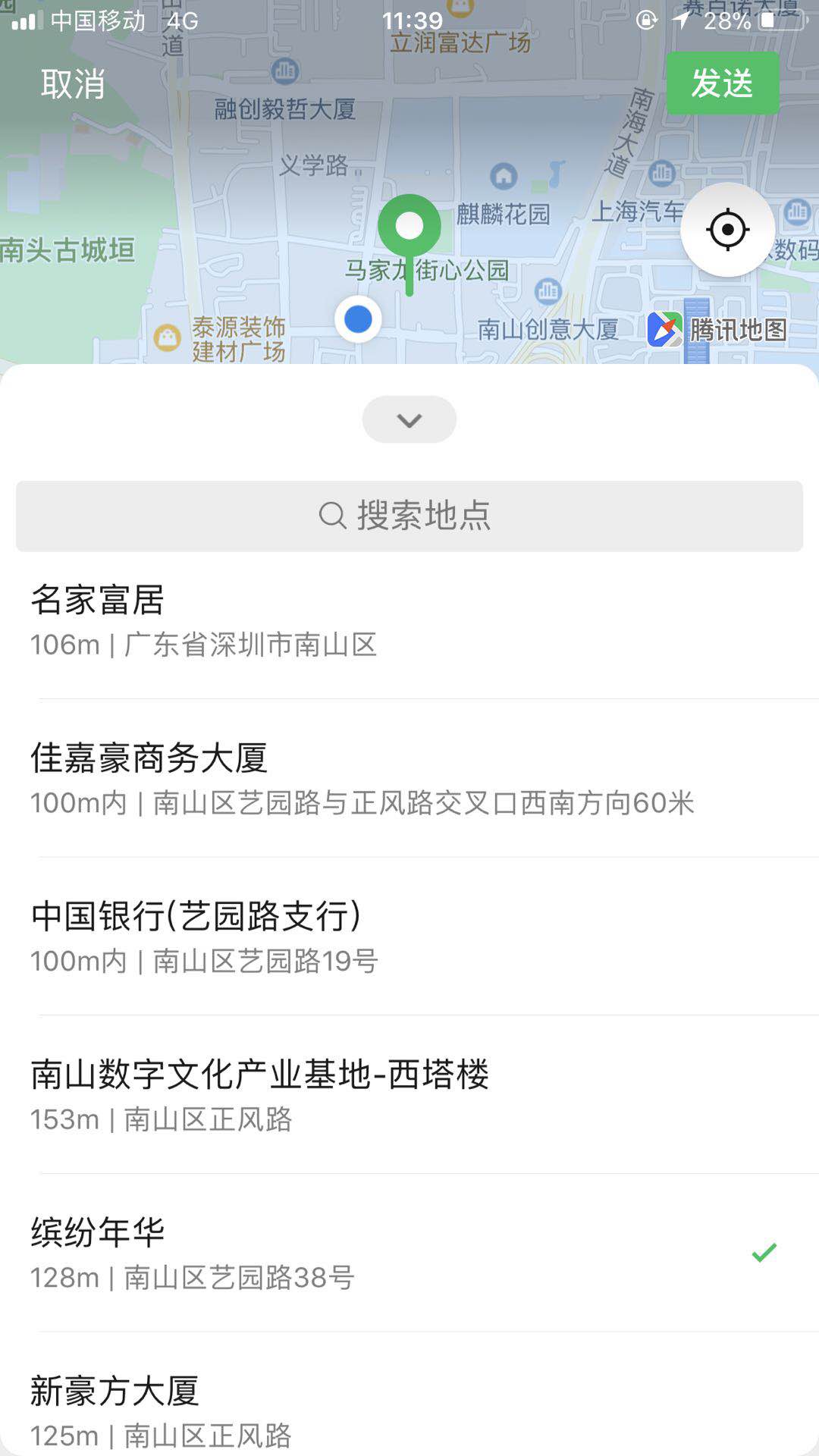Choose 佳嘉豪商务大厦 as the location

tap(409, 778)
